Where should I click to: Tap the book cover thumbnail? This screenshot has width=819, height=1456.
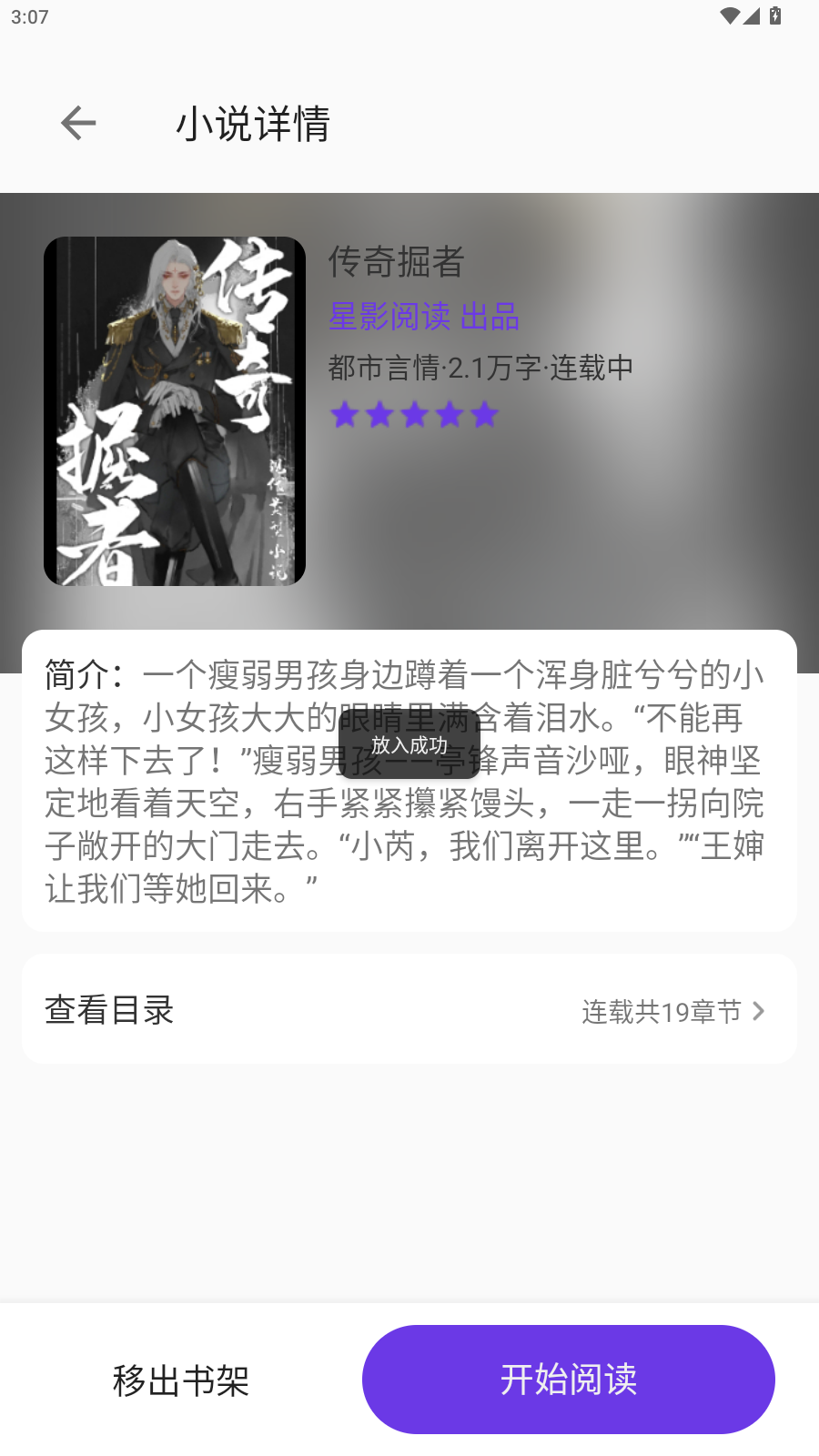[175, 410]
